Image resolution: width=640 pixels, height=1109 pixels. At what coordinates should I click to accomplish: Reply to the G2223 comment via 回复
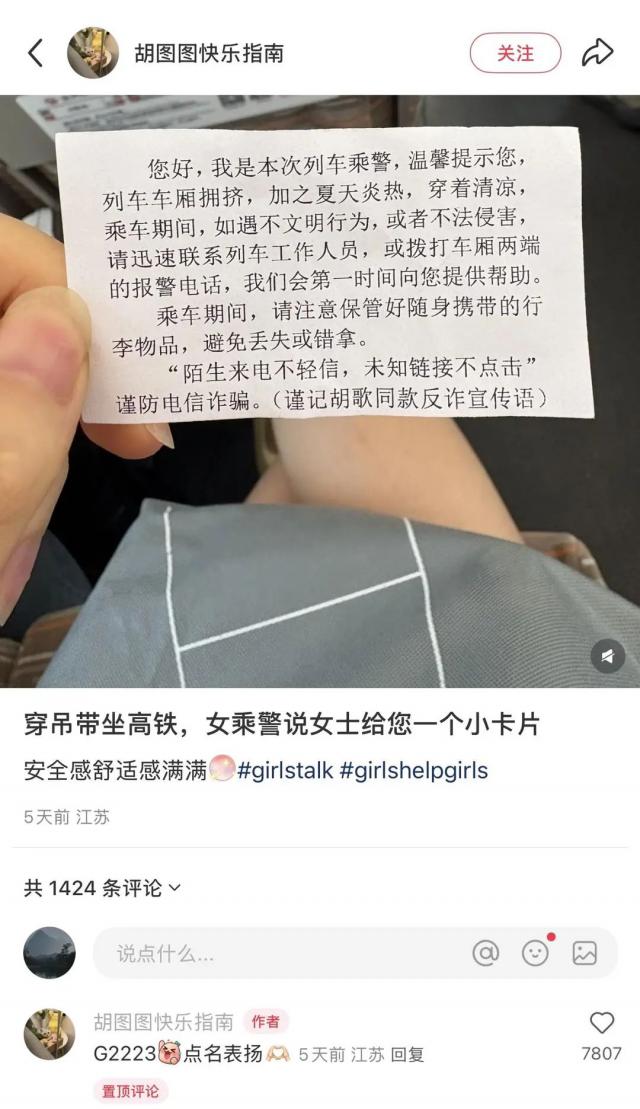point(407,1054)
